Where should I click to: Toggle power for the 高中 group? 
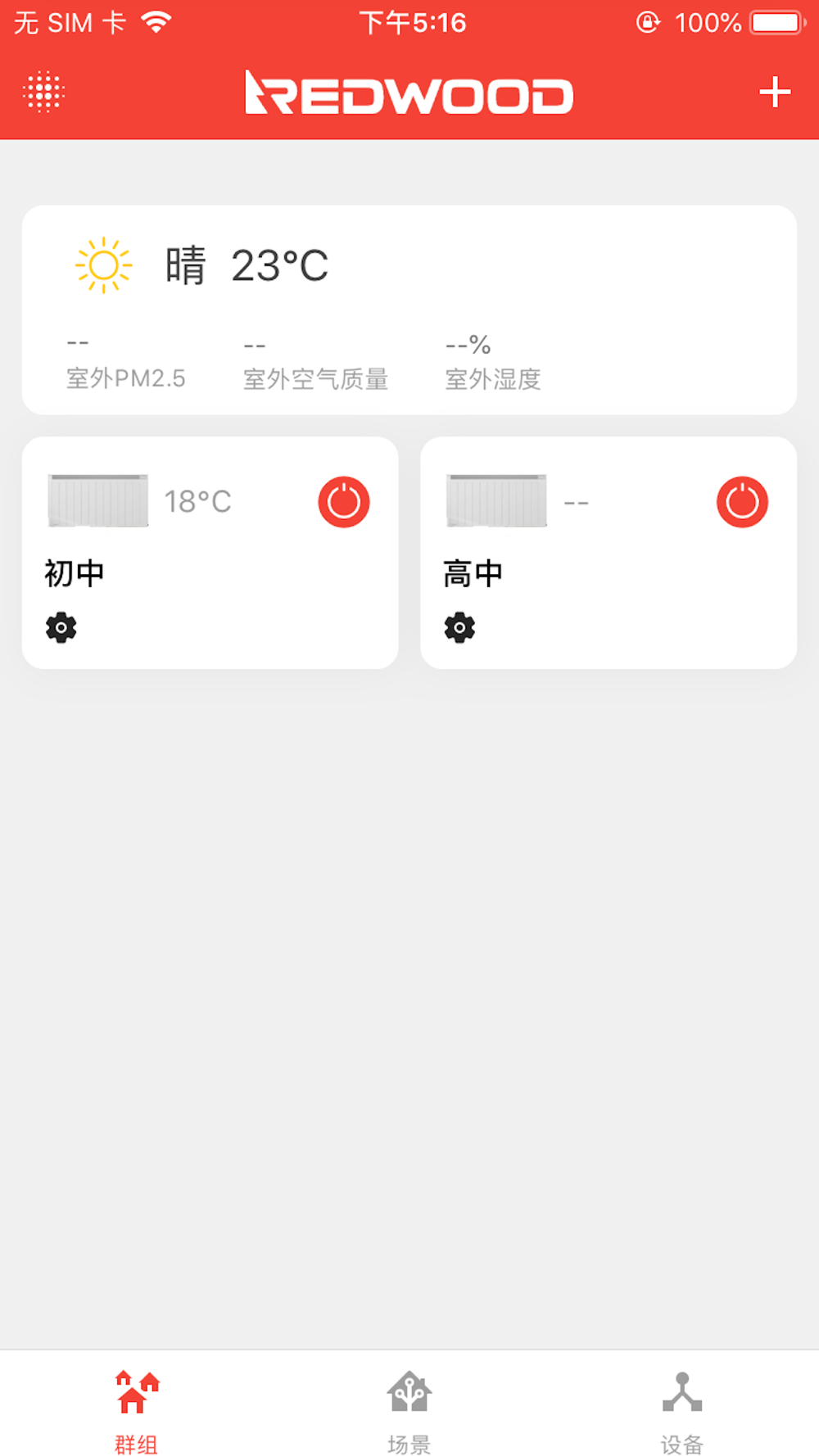742,502
